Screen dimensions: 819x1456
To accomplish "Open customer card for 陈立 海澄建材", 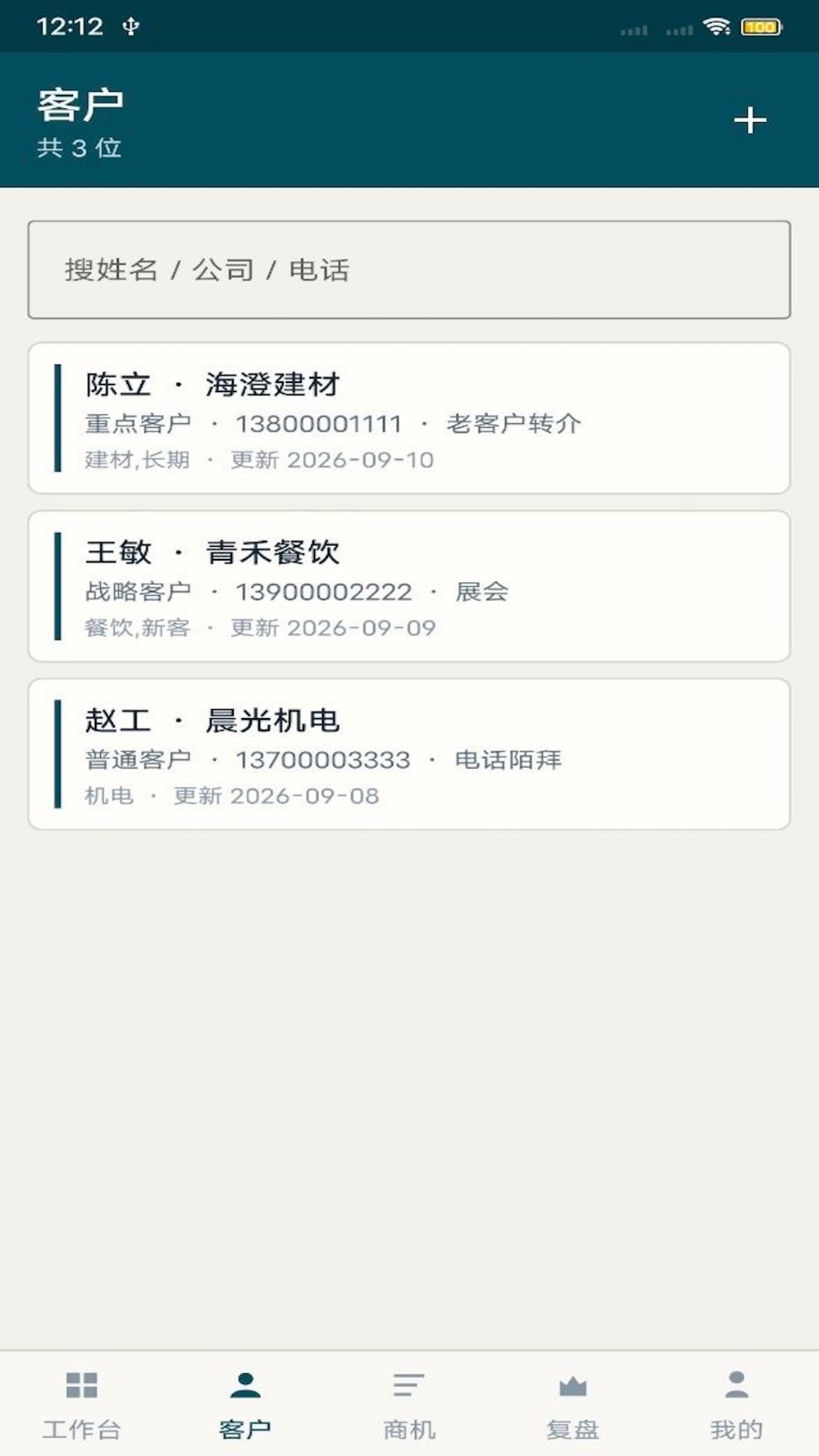I will (409, 419).
